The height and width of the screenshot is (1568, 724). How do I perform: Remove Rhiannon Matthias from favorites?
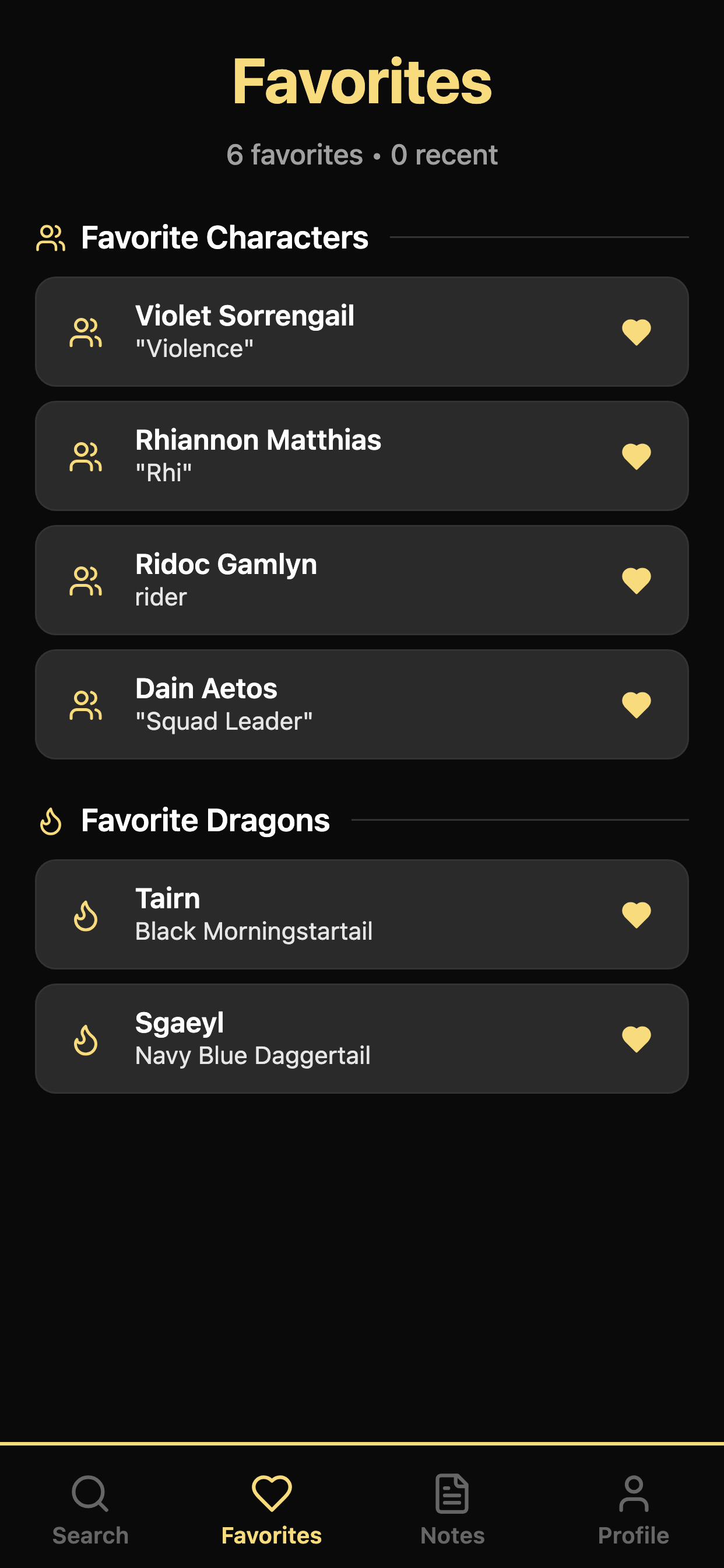(637, 457)
